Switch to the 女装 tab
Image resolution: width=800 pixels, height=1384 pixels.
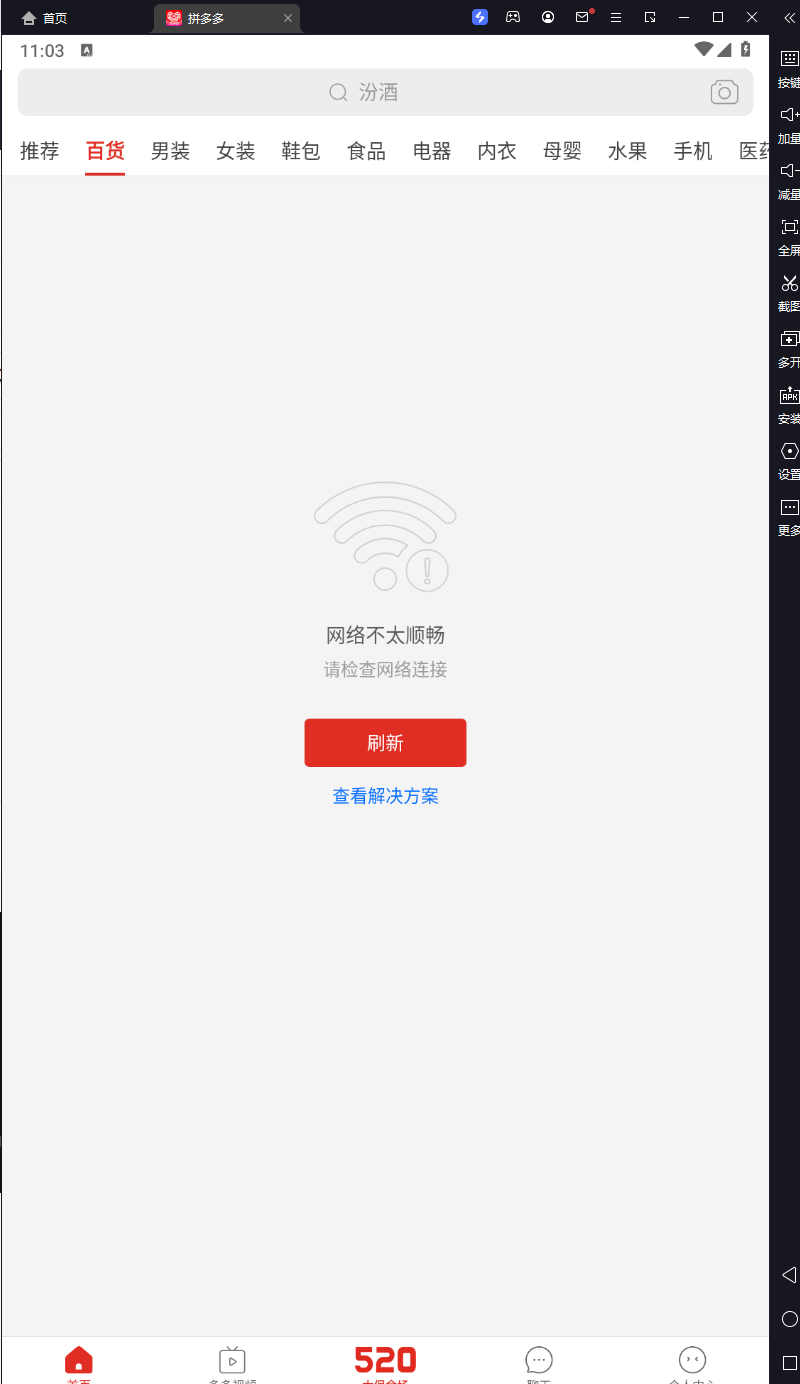pos(236,151)
